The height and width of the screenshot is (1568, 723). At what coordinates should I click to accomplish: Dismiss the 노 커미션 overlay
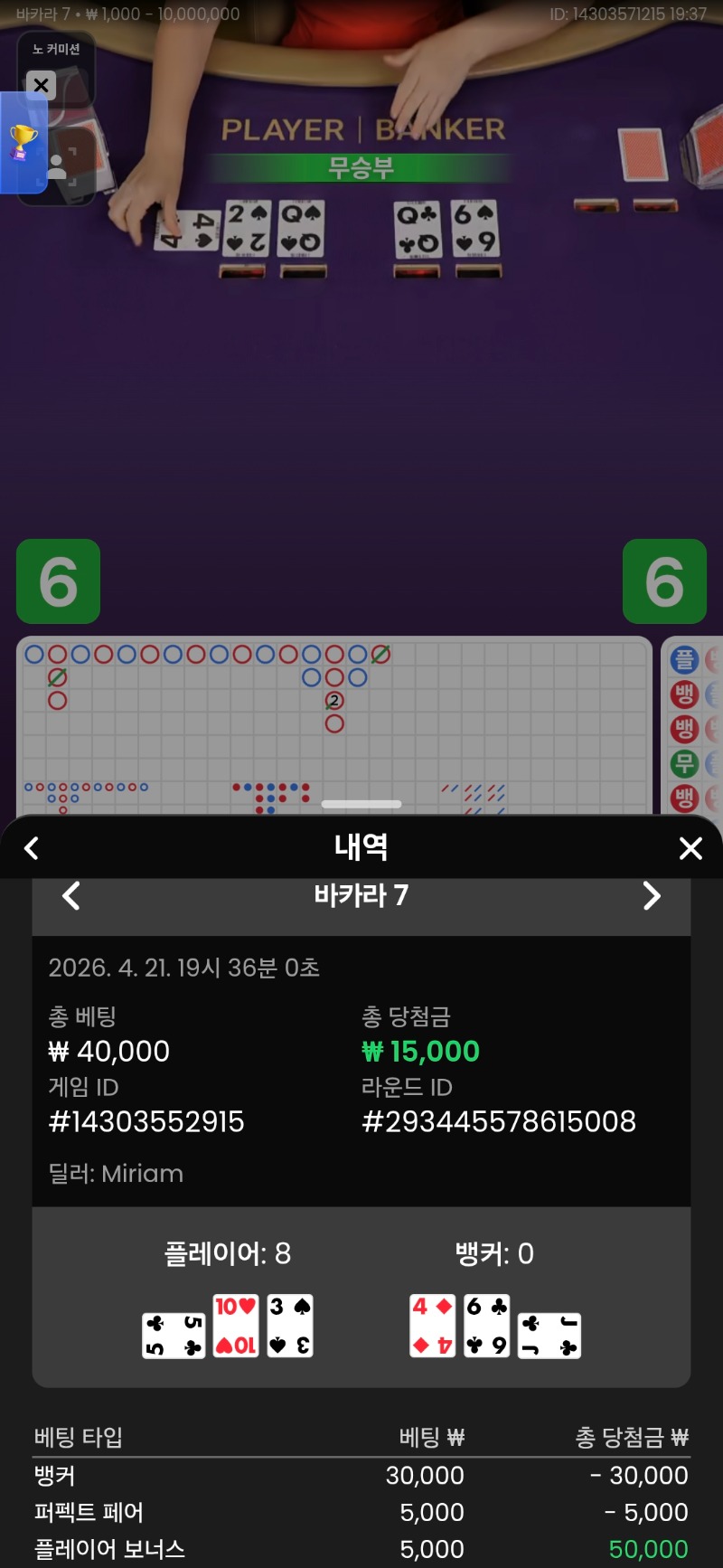pyautogui.click(x=41, y=86)
